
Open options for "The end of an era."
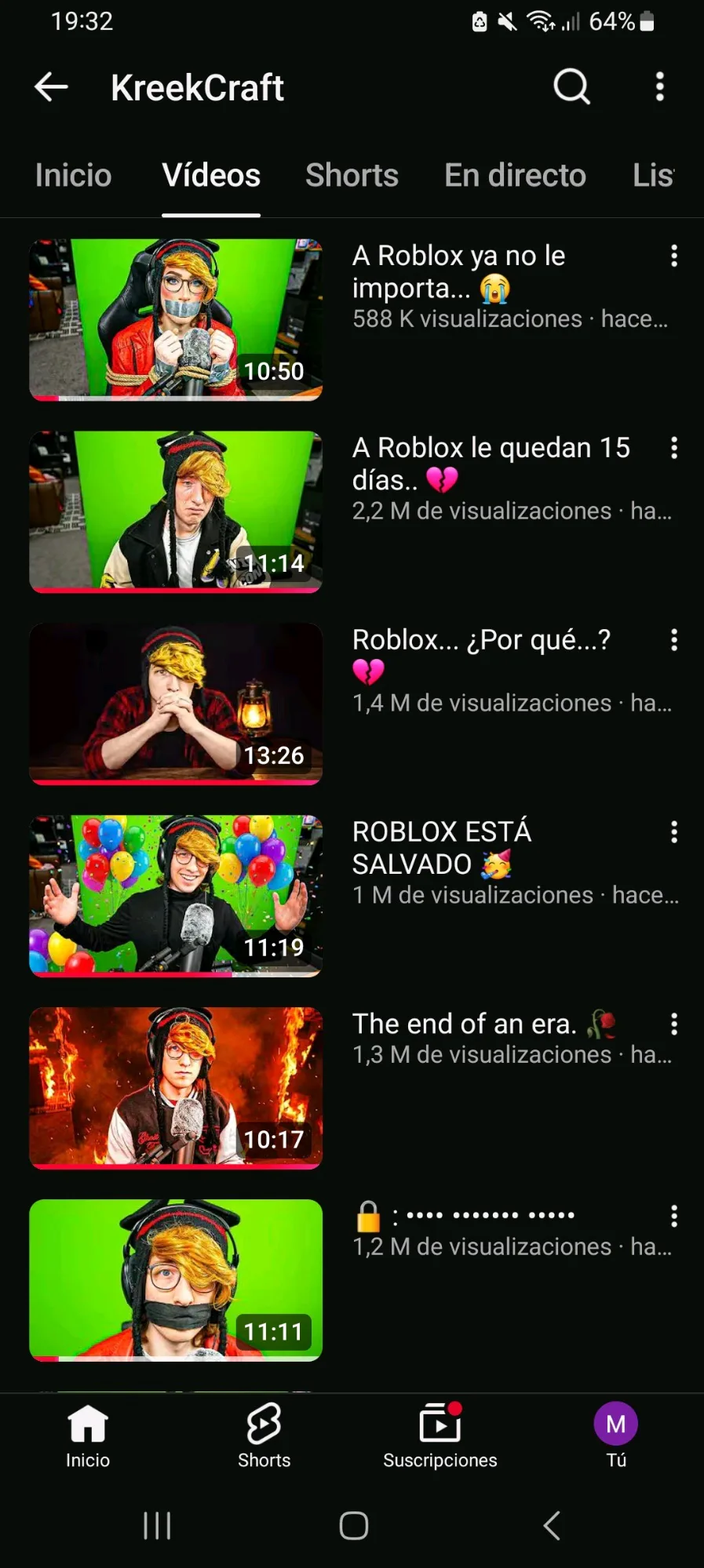pos(673,1024)
